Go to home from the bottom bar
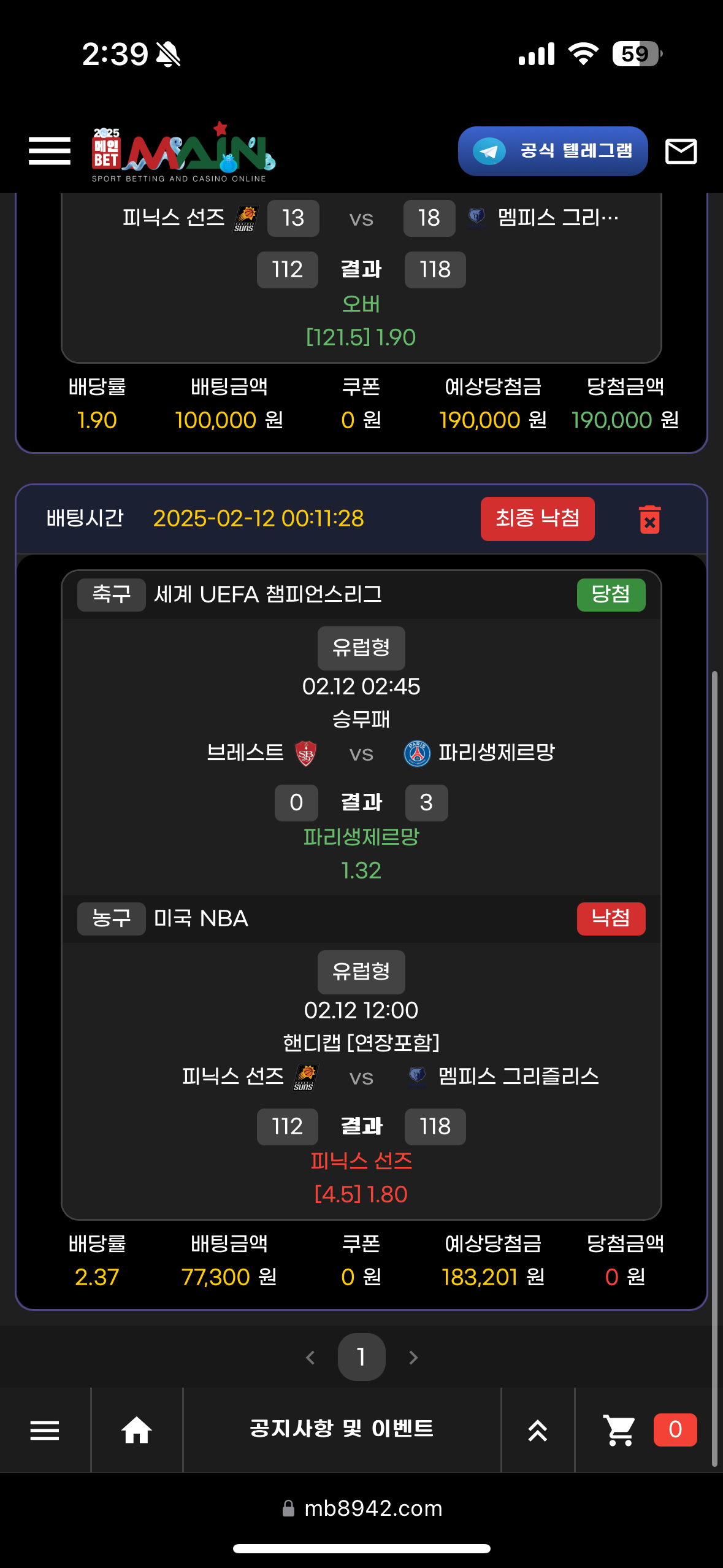Screen dimensions: 723x1568 (x=137, y=1430)
